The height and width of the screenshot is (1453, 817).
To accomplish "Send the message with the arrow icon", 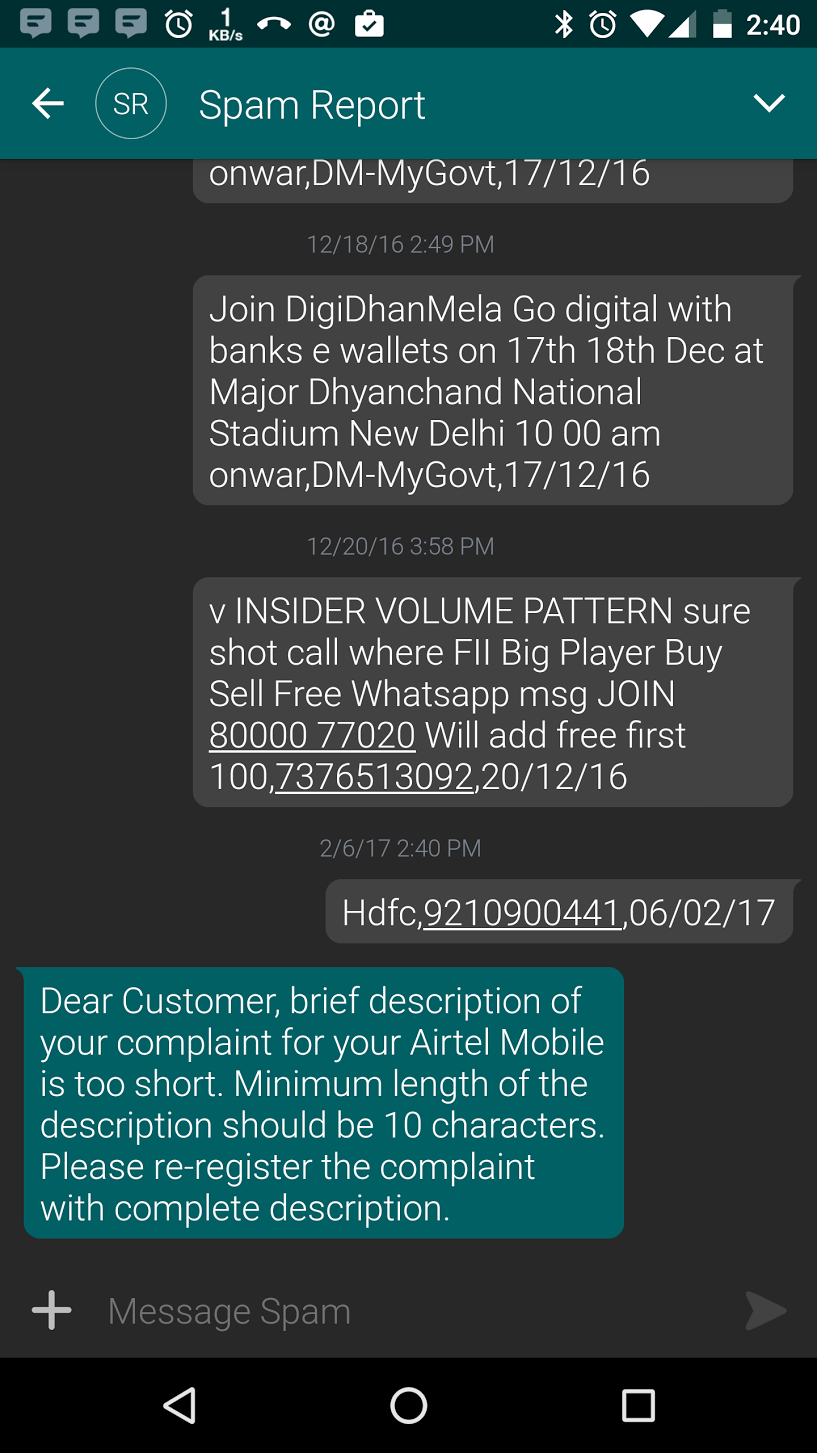I will pos(765,1311).
